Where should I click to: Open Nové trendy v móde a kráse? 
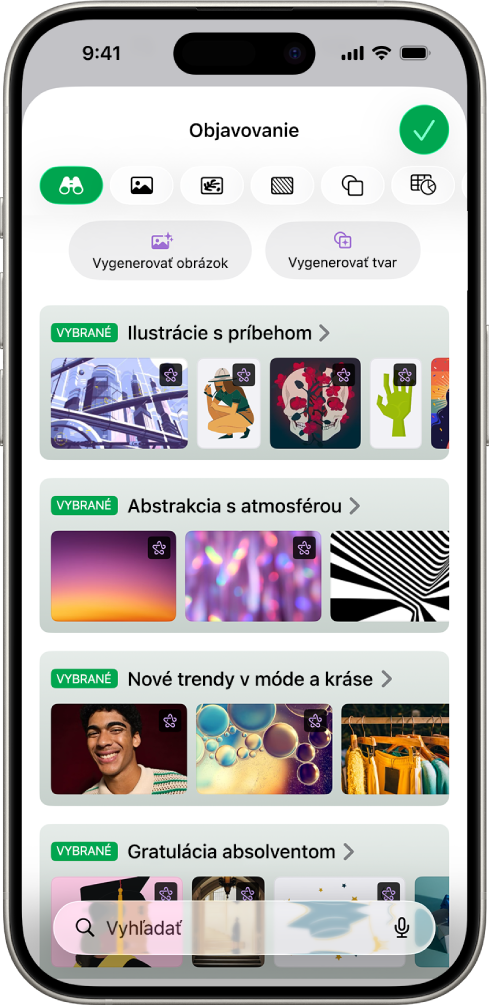pyautogui.click(x=259, y=679)
